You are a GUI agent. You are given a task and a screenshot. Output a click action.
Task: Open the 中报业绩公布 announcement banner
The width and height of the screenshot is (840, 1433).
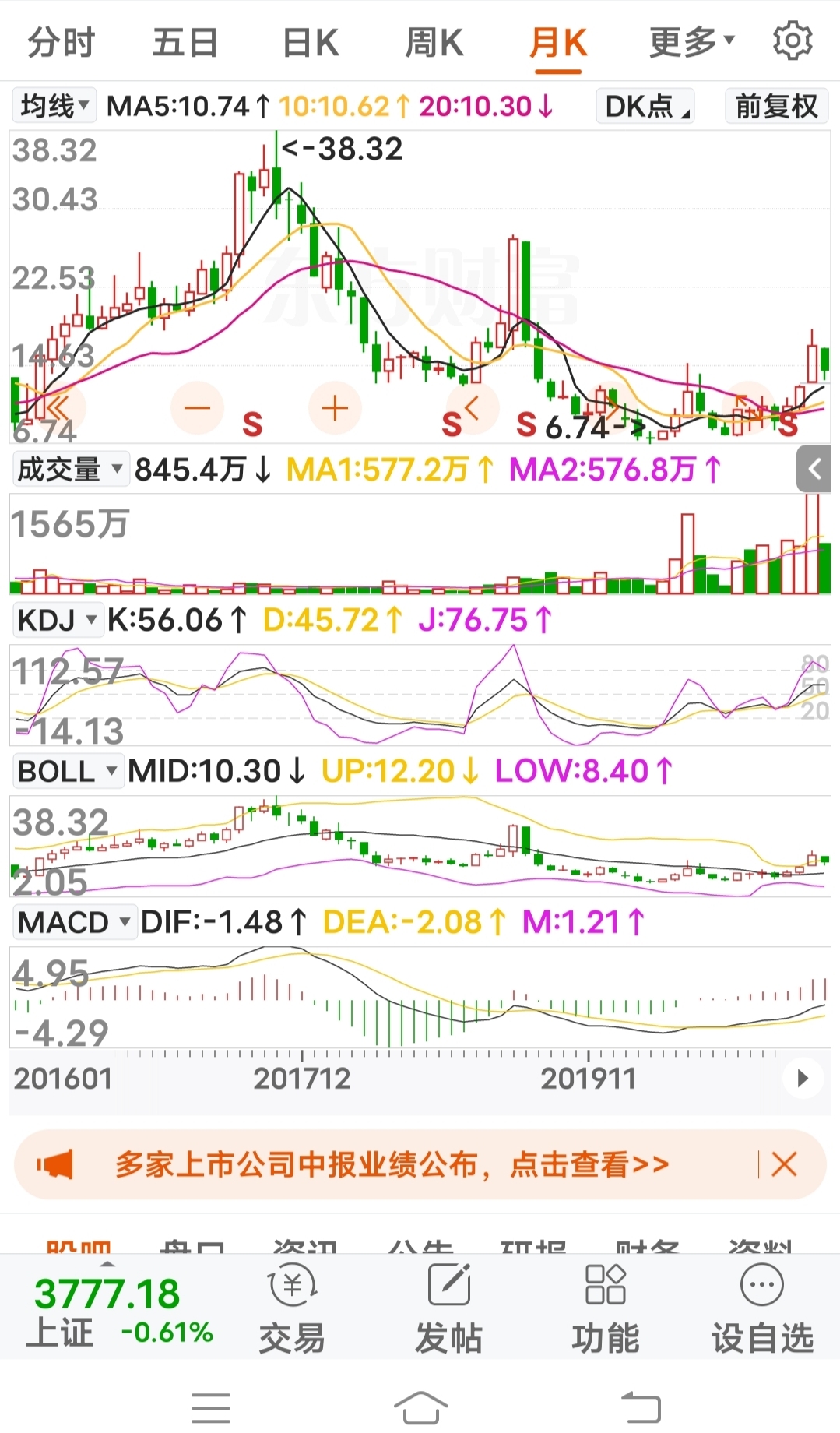point(392,1165)
